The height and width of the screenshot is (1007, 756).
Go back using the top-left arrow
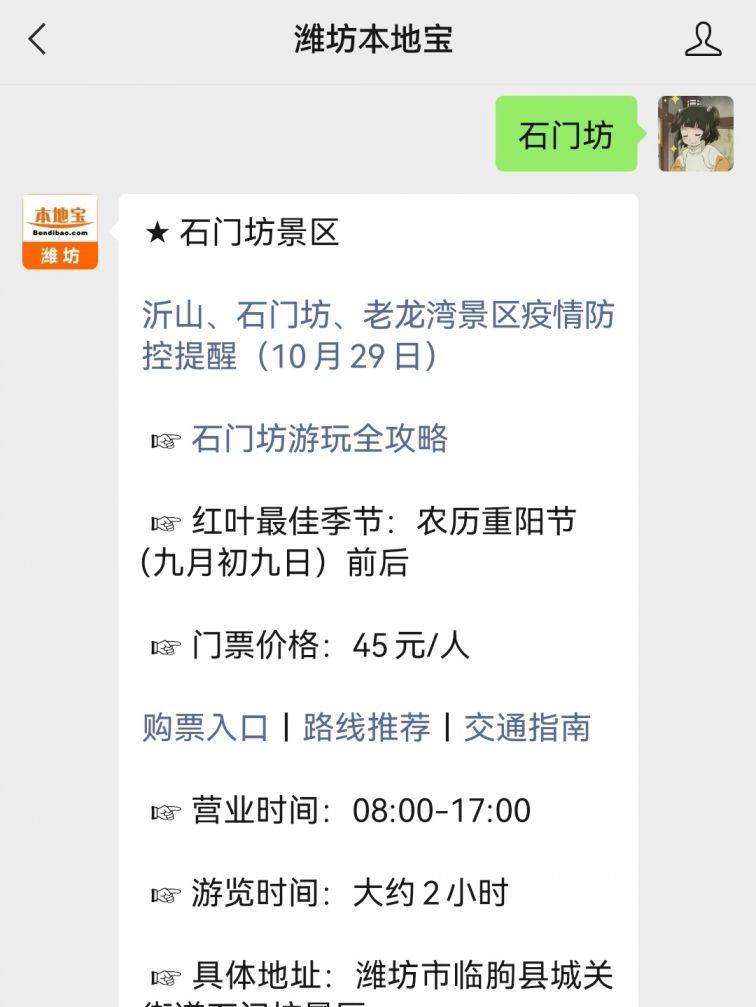(x=38, y=40)
